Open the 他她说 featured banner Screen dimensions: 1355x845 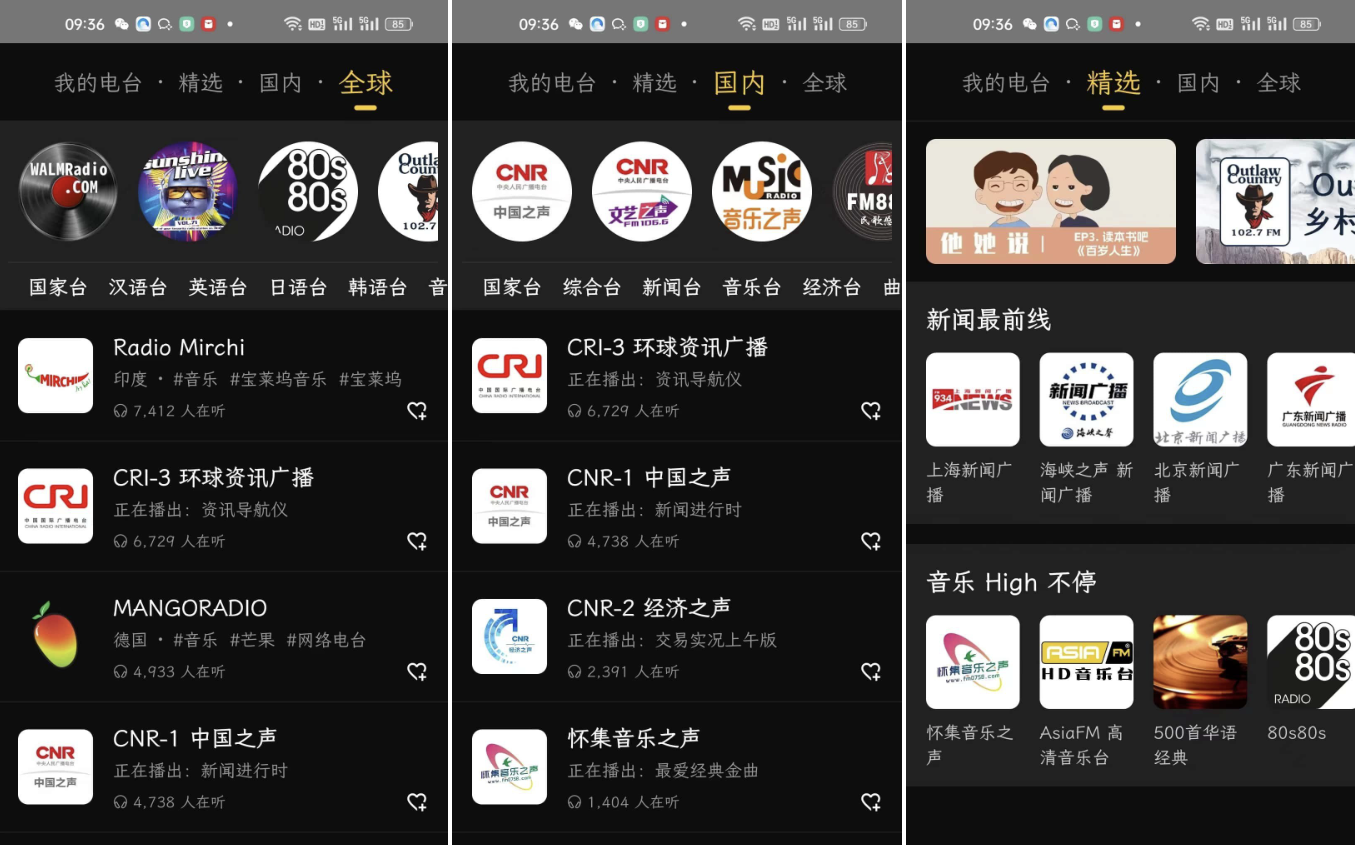pos(1050,201)
